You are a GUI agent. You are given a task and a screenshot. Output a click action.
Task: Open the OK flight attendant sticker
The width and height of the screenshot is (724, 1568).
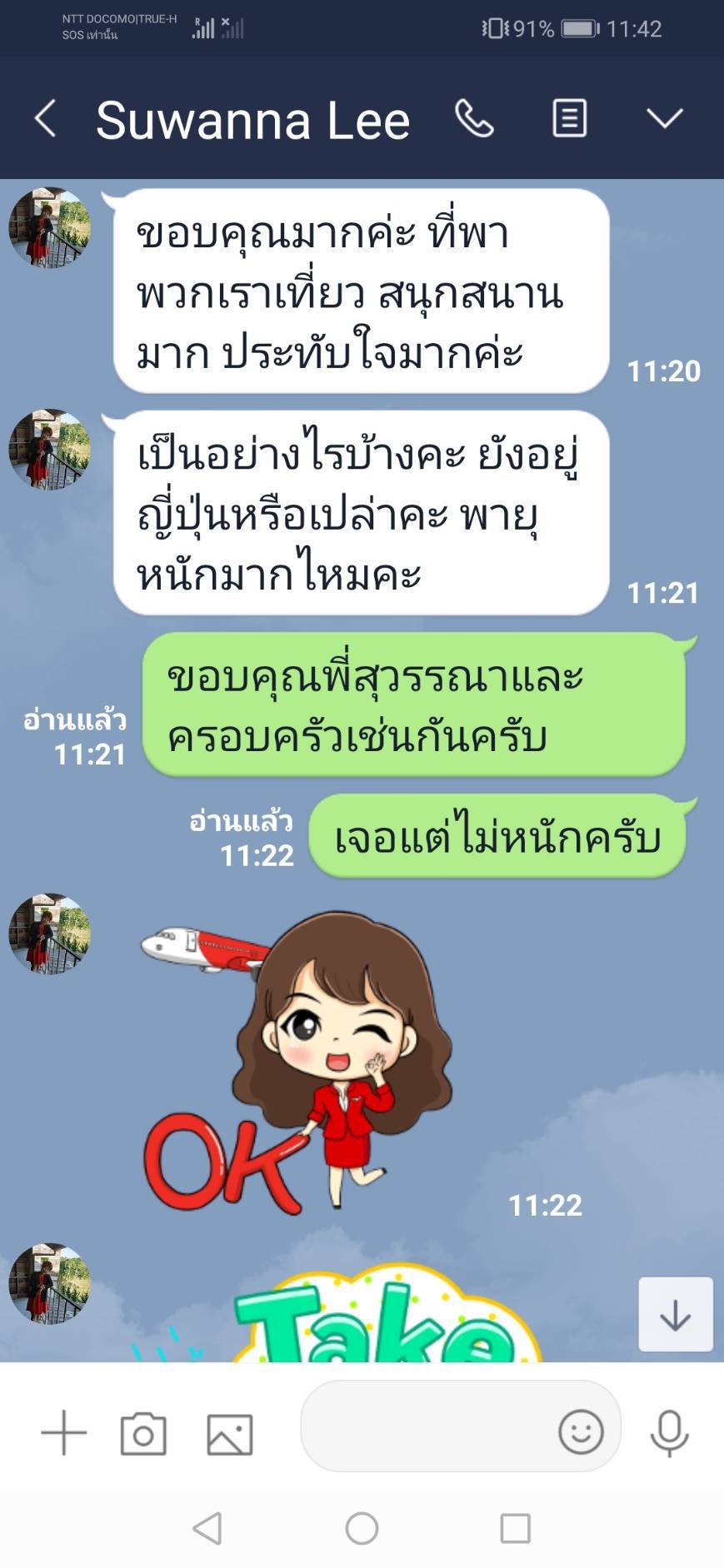click(x=300, y=1062)
